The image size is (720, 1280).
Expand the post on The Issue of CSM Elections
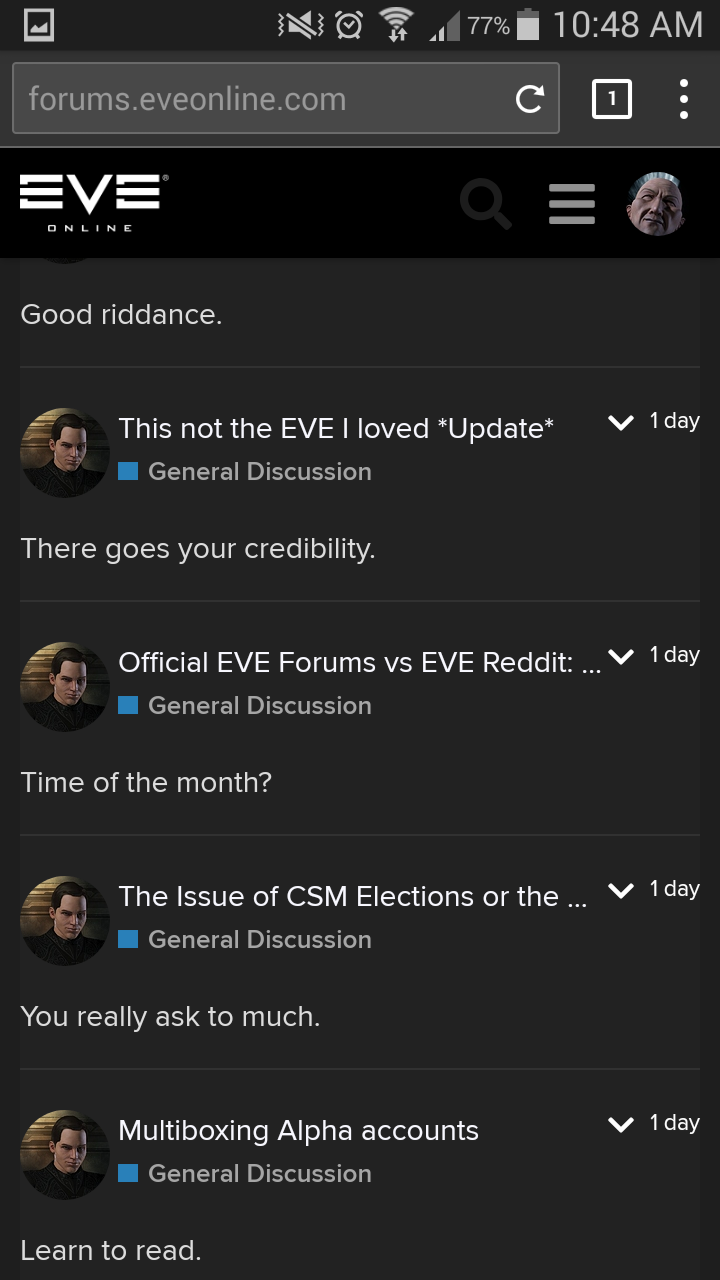coord(621,891)
